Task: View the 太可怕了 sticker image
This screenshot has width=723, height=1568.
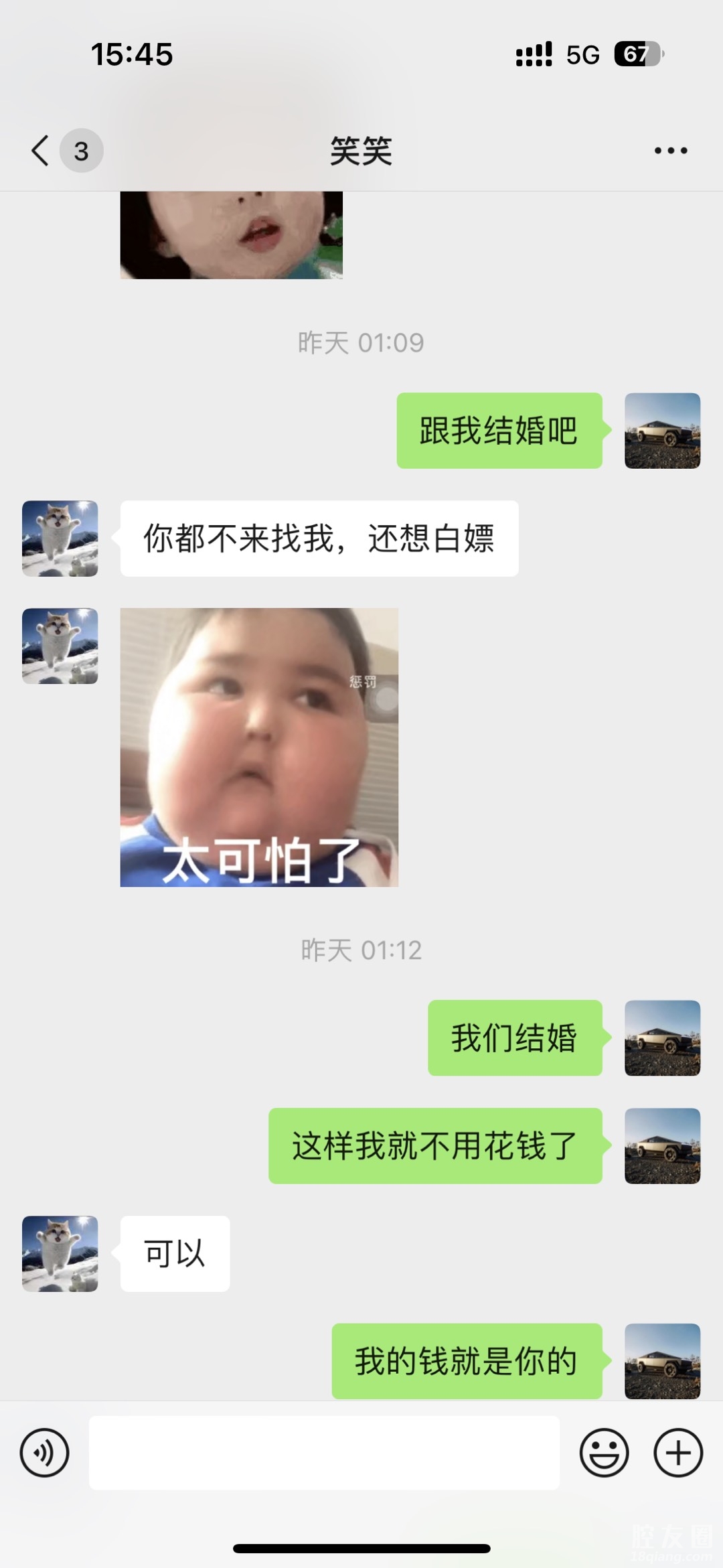Action: [259, 747]
